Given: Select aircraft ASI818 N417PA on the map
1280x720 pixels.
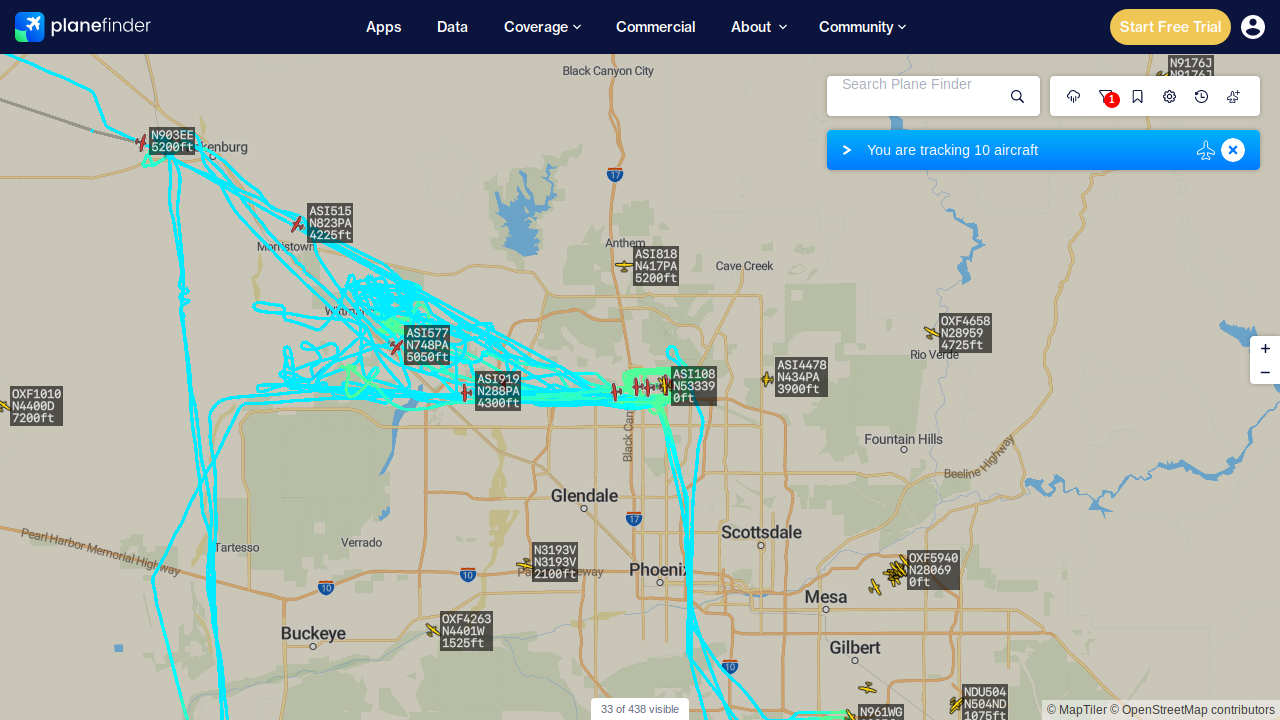Looking at the screenshot, I should click(x=624, y=266).
